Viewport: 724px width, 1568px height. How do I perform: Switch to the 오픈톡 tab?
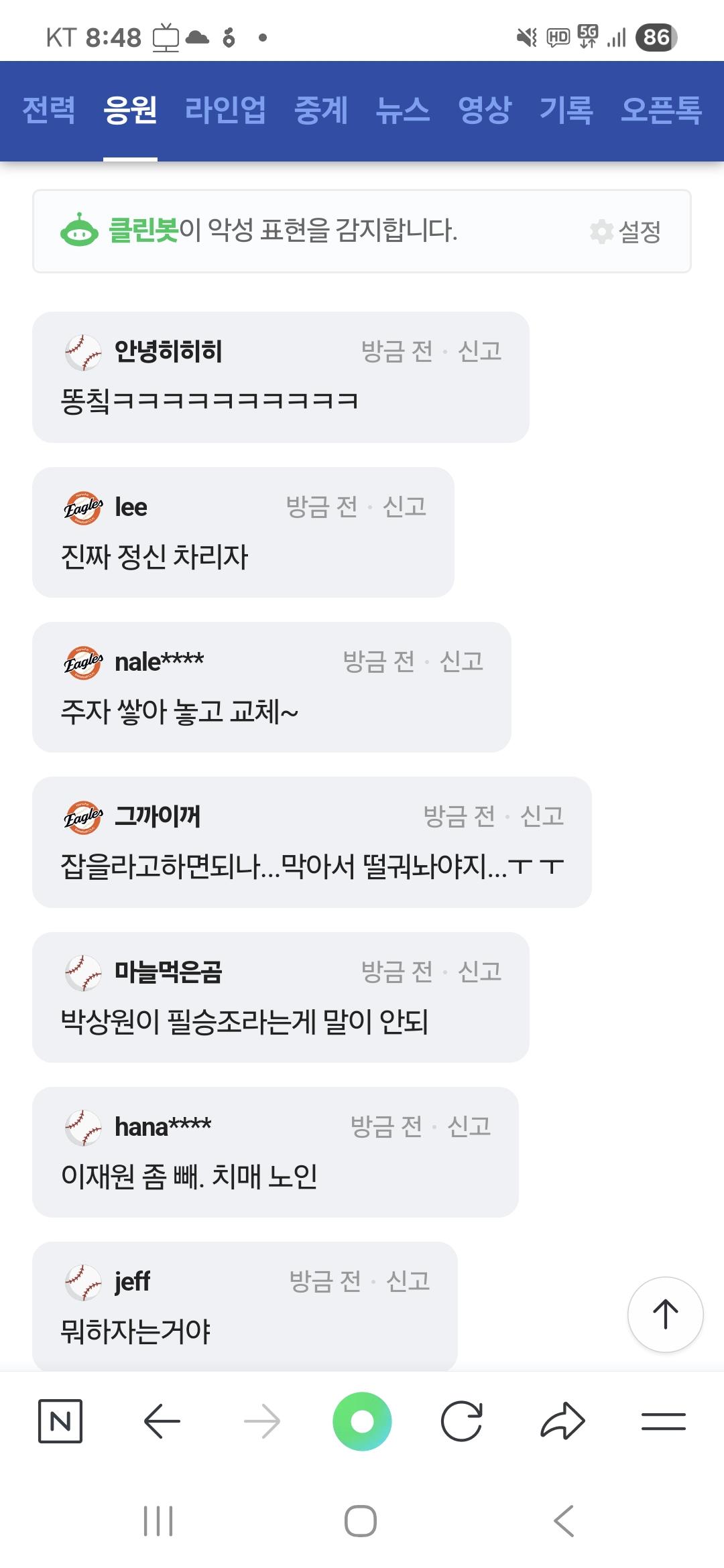(661, 110)
